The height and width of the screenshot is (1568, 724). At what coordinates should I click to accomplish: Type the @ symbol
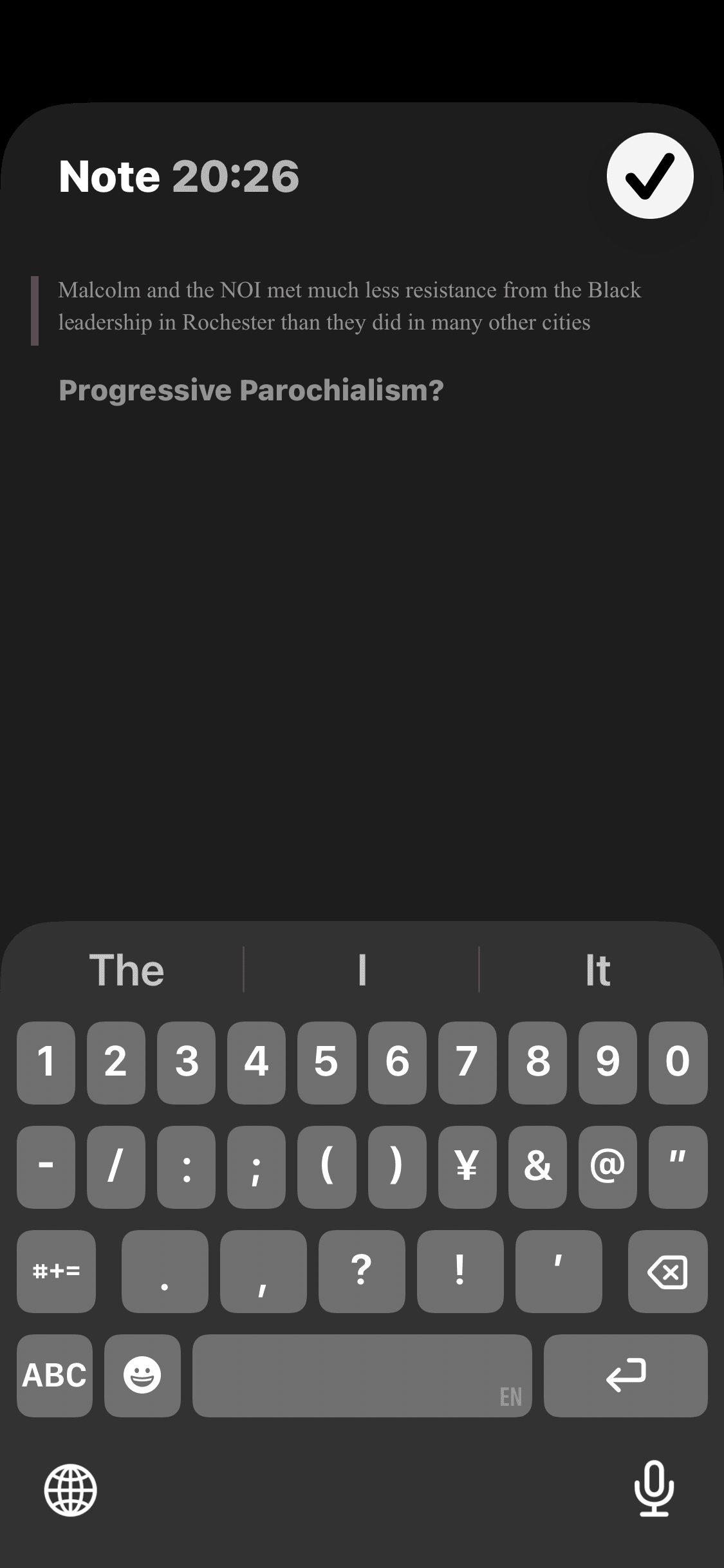(x=608, y=1167)
